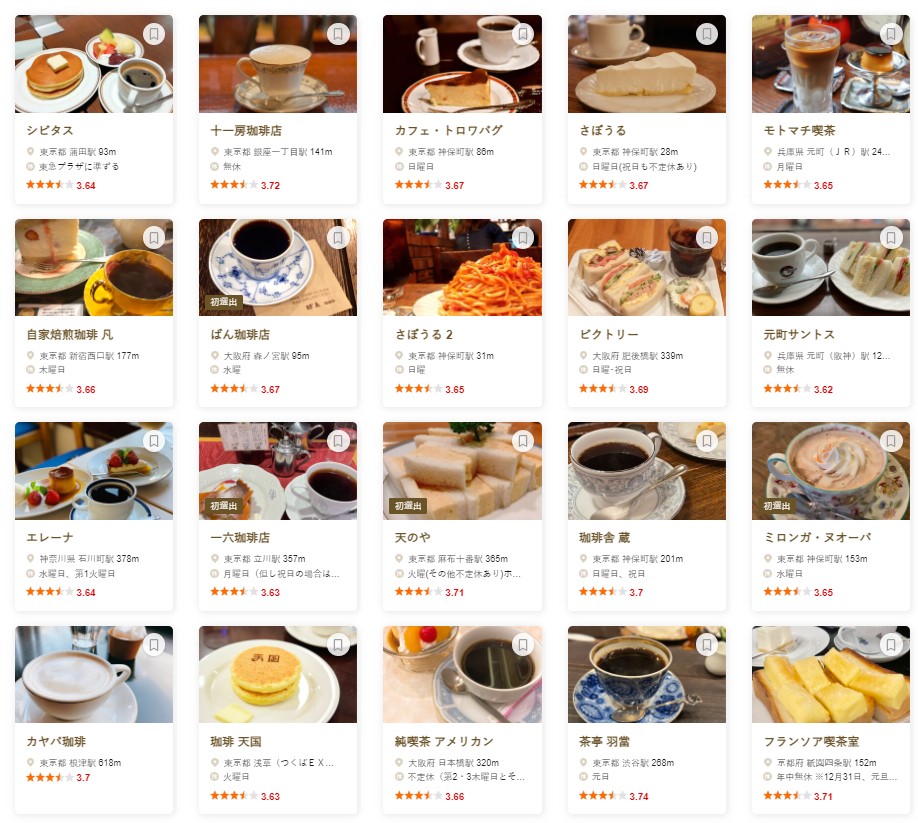Image resolution: width=918 pixels, height=823 pixels.
Task: Bookmark 自家焙煎珈琲 凡
Action: [153, 238]
